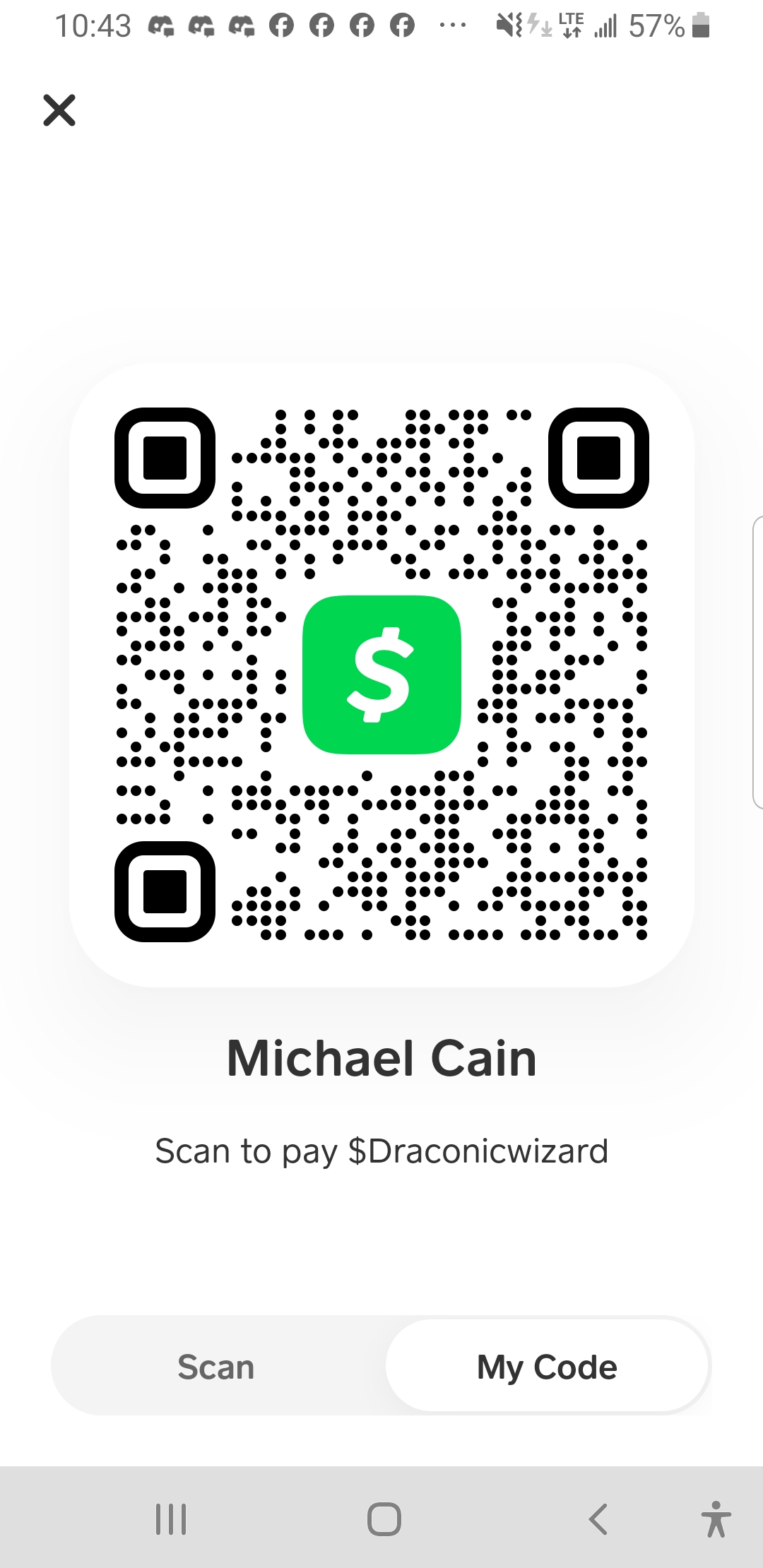Tap the system home button
The height and width of the screenshot is (1568, 763).
(x=384, y=1519)
